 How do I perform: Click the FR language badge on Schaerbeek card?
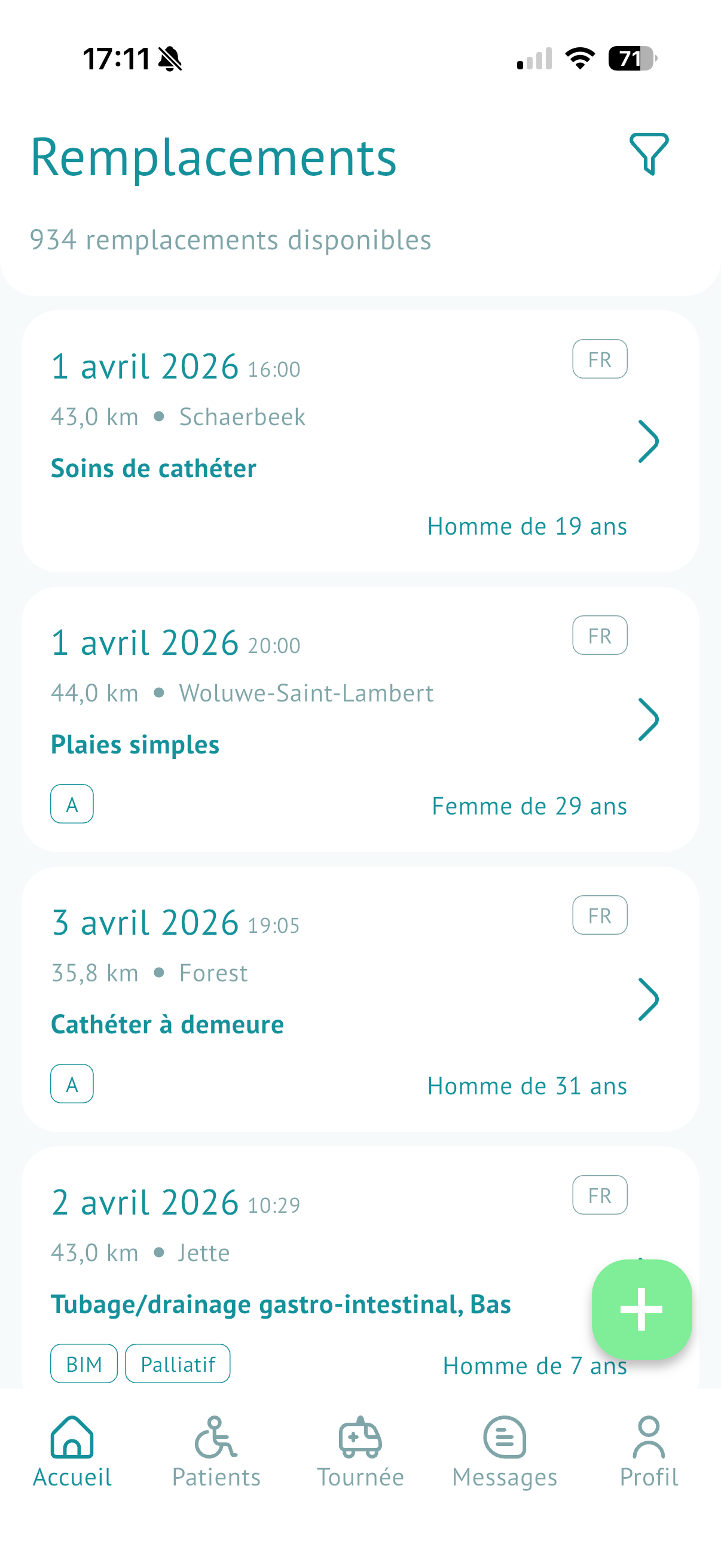600,359
